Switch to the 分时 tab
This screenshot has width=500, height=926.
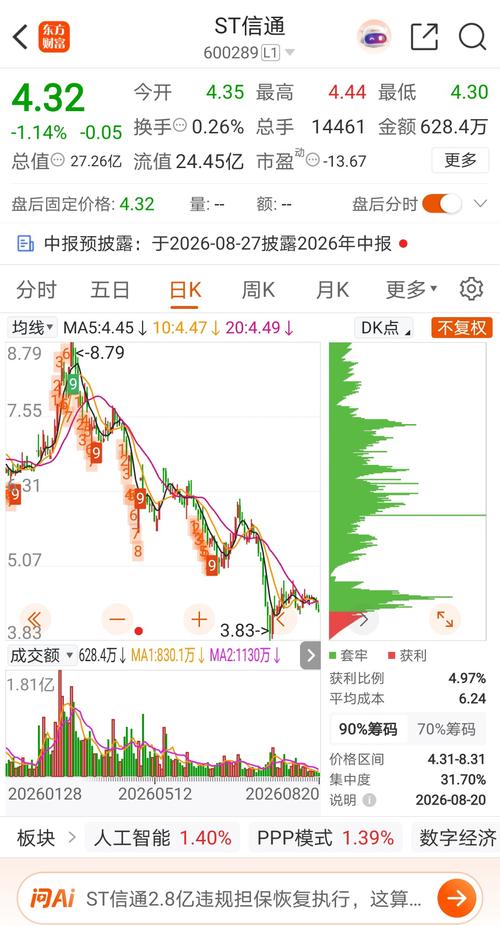(37, 290)
